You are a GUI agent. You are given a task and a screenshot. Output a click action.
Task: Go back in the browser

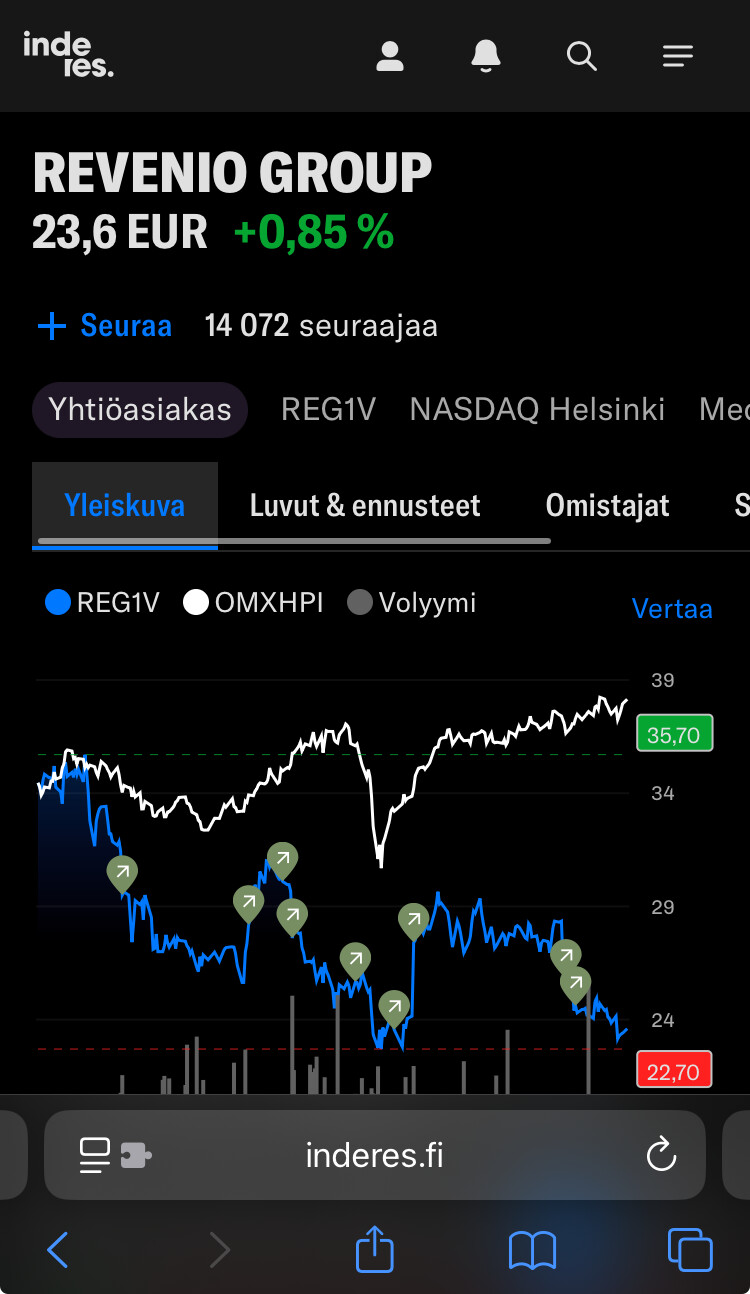click(58, 1251)
